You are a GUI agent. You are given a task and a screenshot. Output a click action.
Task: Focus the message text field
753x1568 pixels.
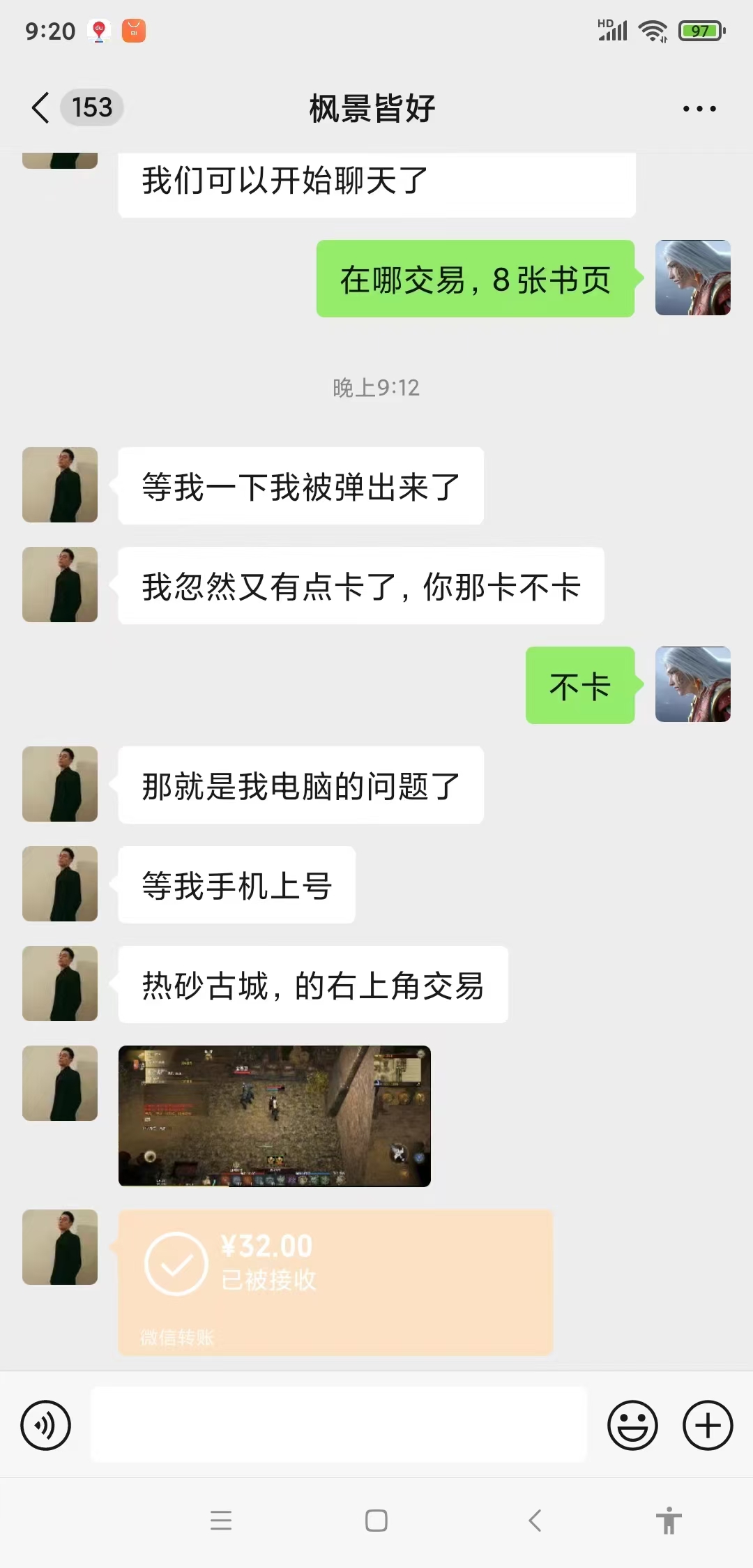coord(339,1424)
